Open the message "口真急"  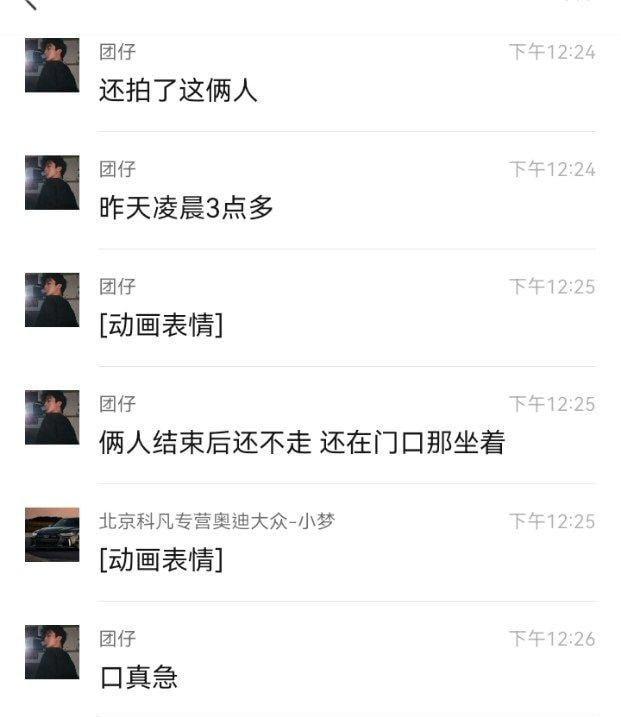pyautogui.click(x=138, y=677)
